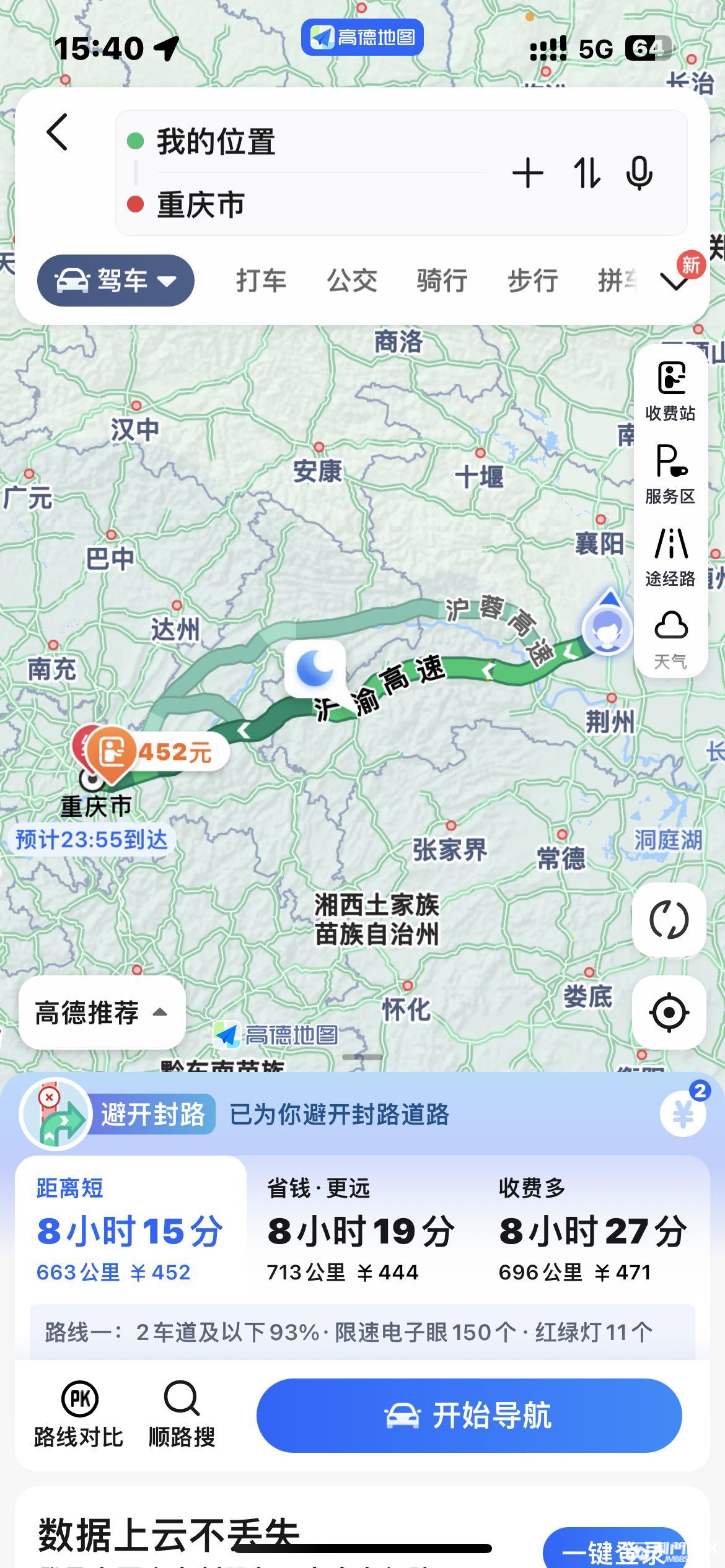The image size is (725, 1568).
Task: Switch to the 骑行 cycling tab
Action: point(442,281)
